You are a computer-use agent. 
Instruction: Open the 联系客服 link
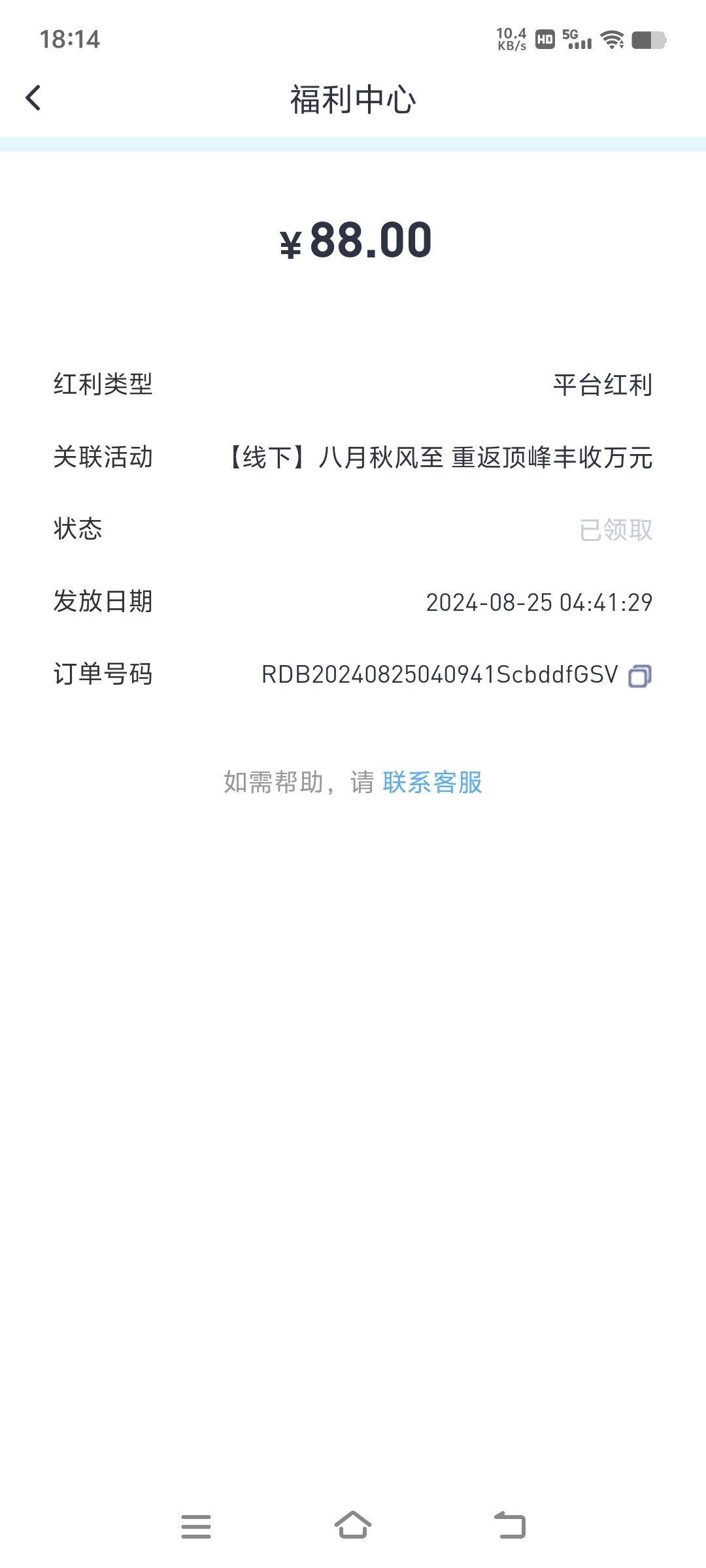(x=432, y=782)
